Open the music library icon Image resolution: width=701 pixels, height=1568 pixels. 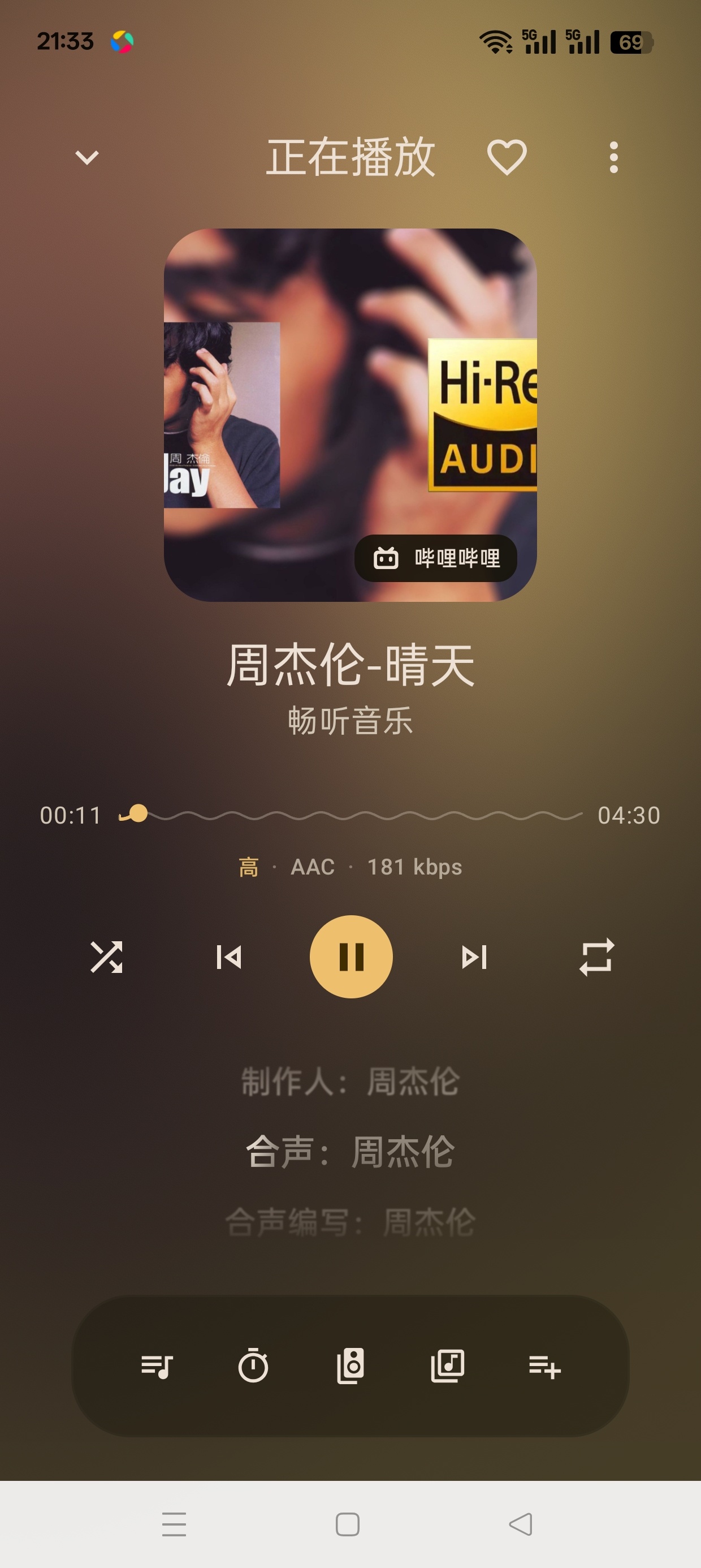[x=448, y=1367]
